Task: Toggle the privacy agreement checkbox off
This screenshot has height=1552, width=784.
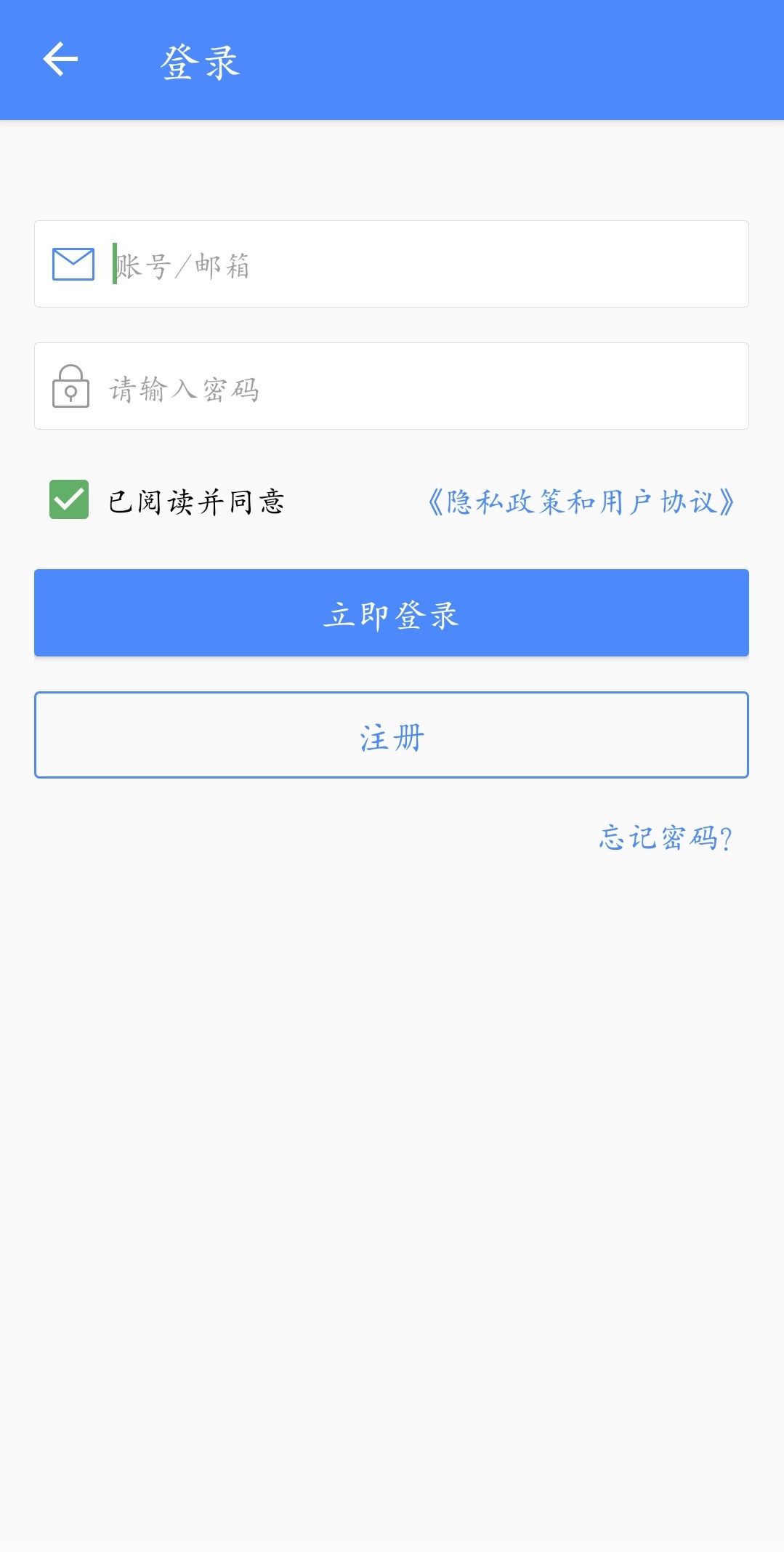Action: (68, 499)
